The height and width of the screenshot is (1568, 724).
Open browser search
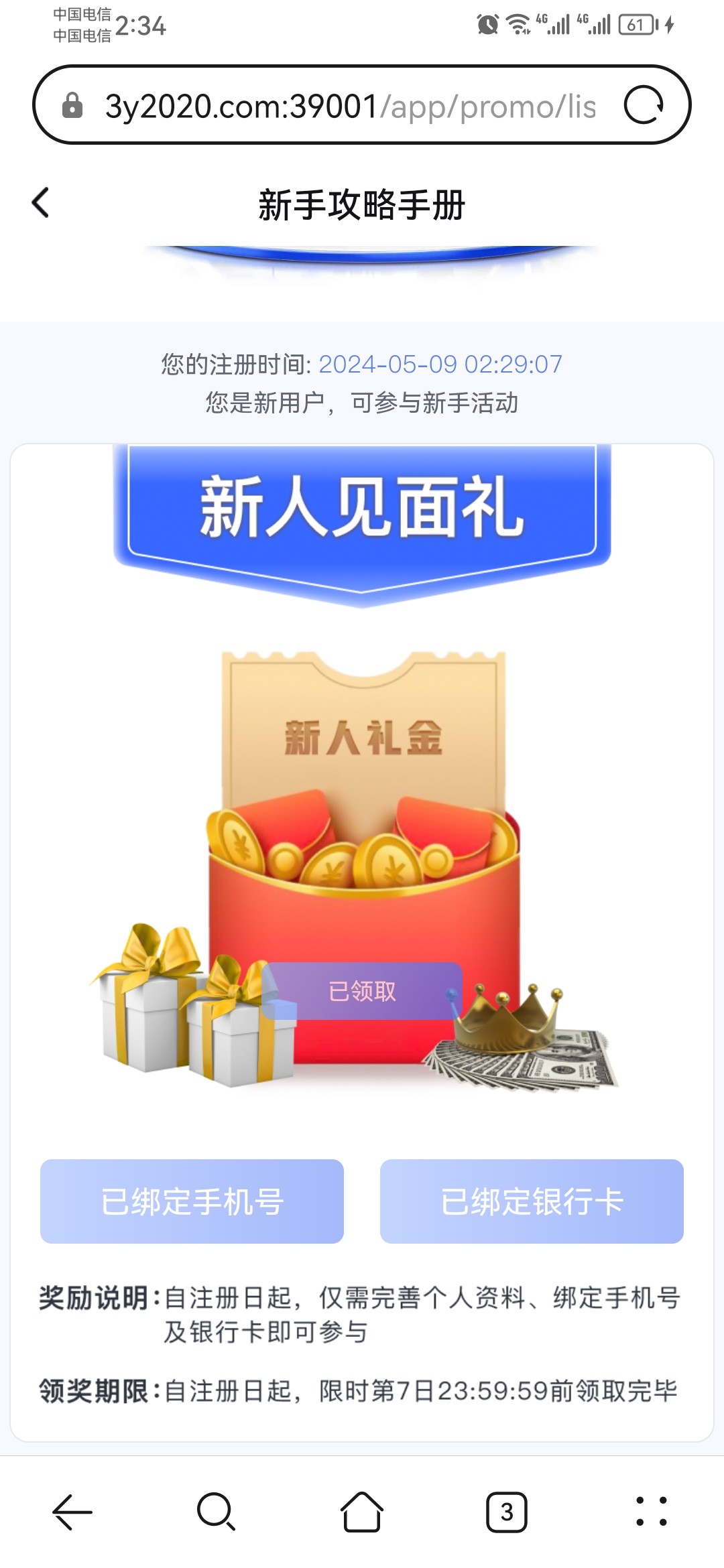(x=216, y=1512)
